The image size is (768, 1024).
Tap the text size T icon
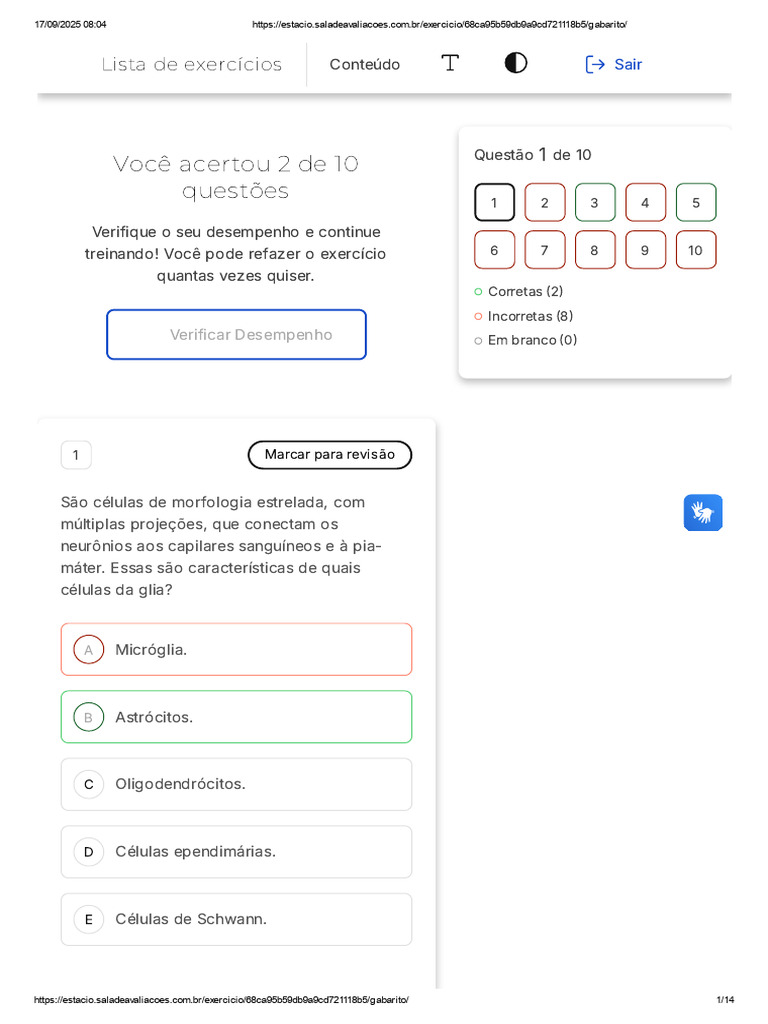[450, 63]
